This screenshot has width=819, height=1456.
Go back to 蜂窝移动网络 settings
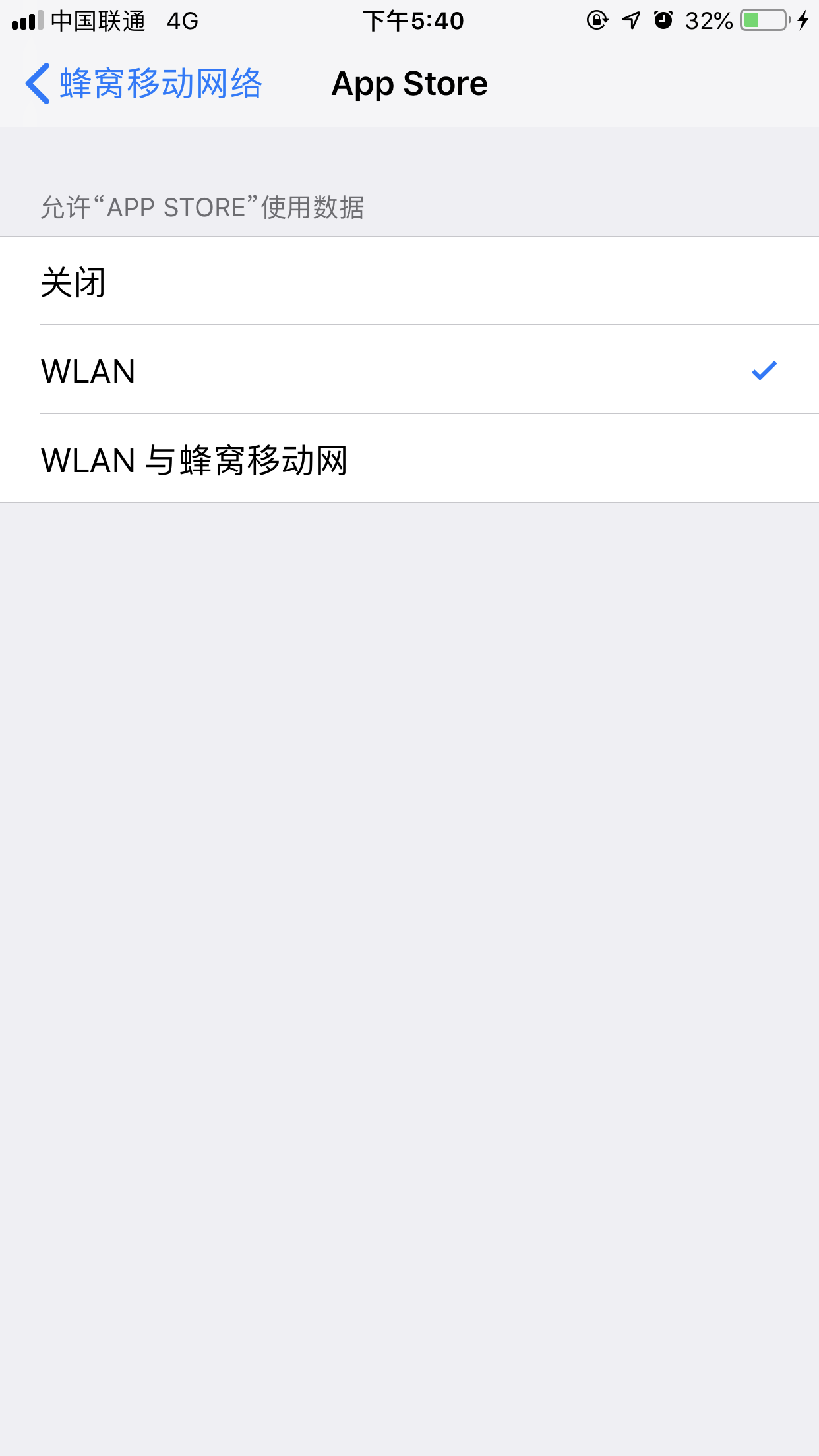click(144, 84)
